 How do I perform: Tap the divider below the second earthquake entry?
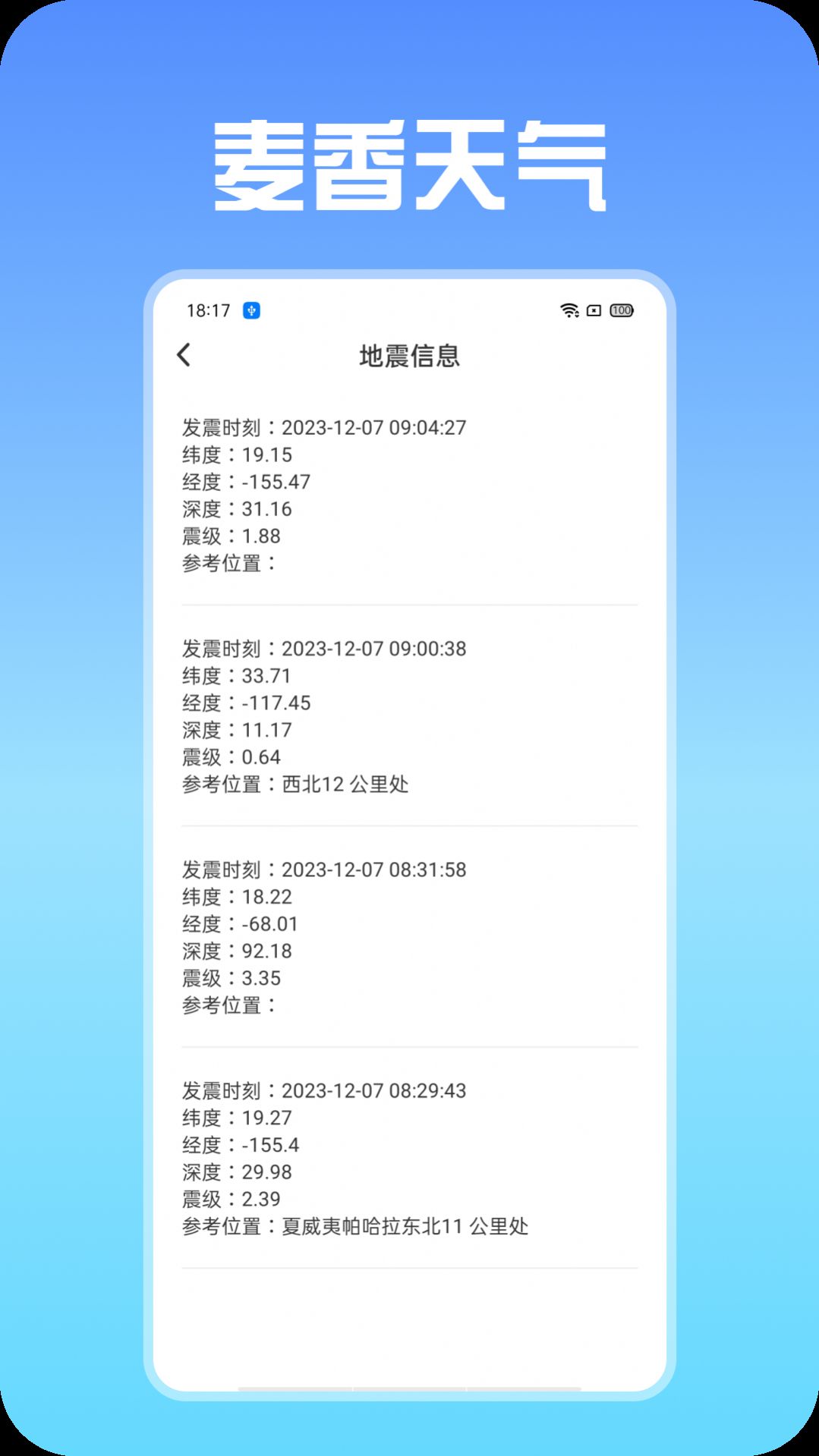[410, 824]
